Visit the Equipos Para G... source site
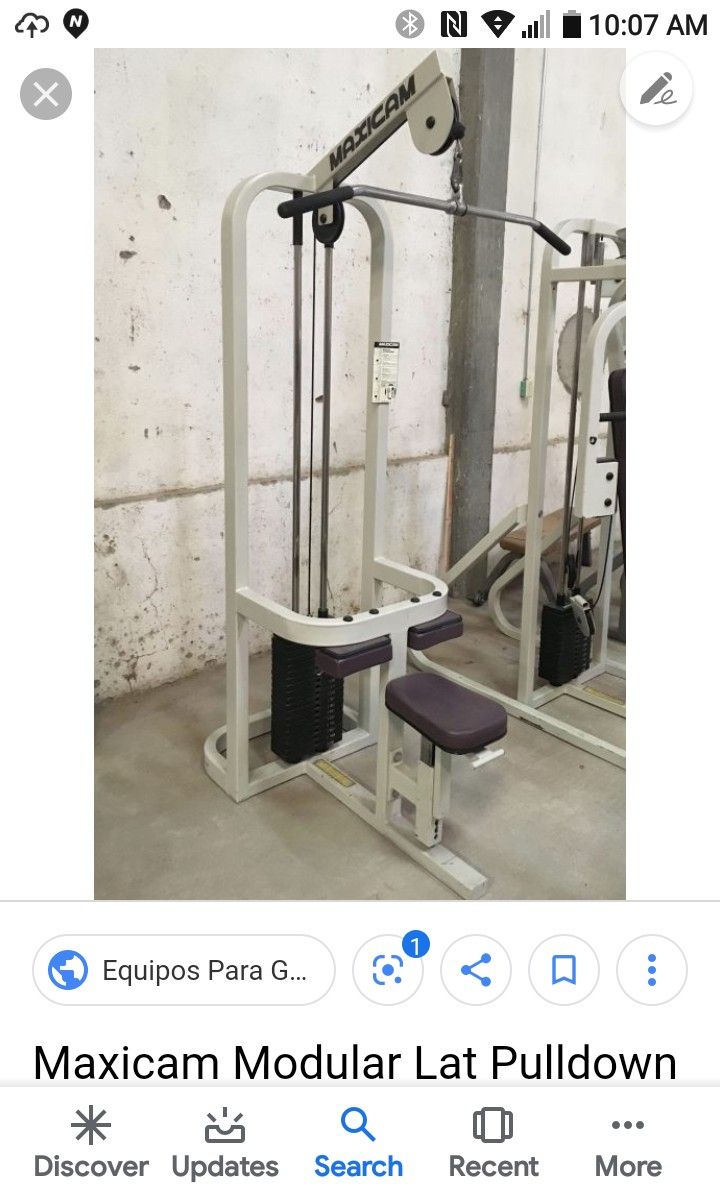Image resolution: width=720 pixels, height=1199 pixels. click(183, 970)
